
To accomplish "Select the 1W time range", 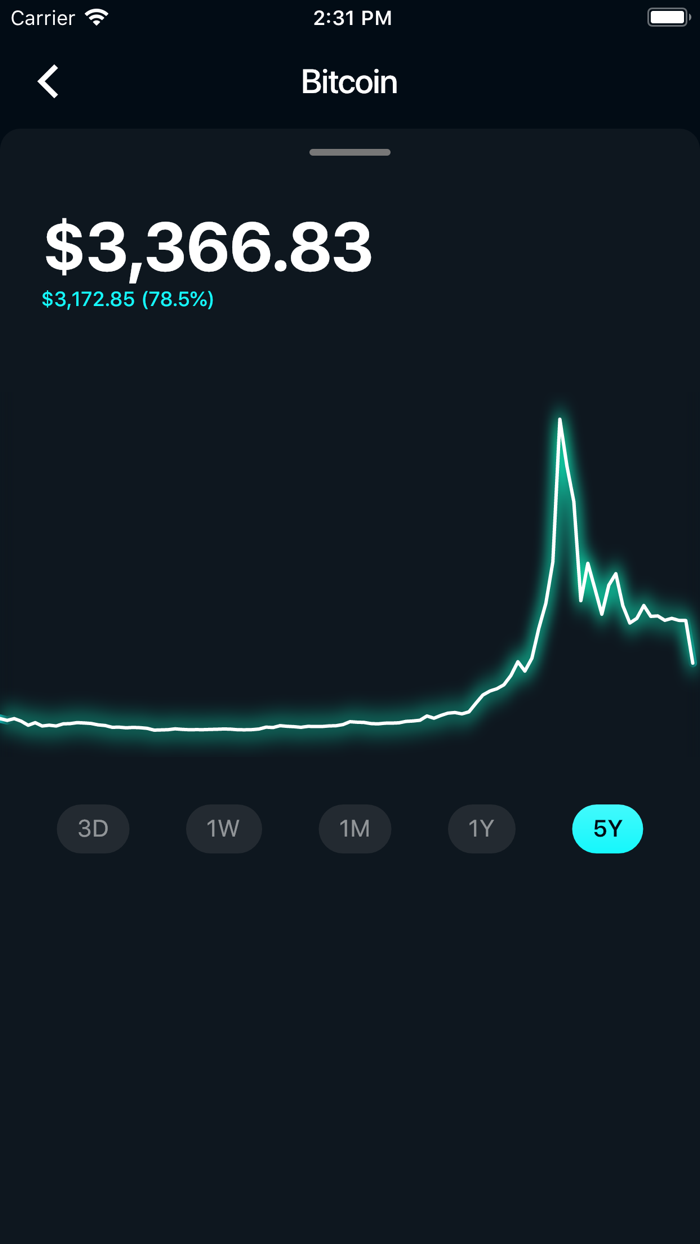I will [x=224, y=828].
